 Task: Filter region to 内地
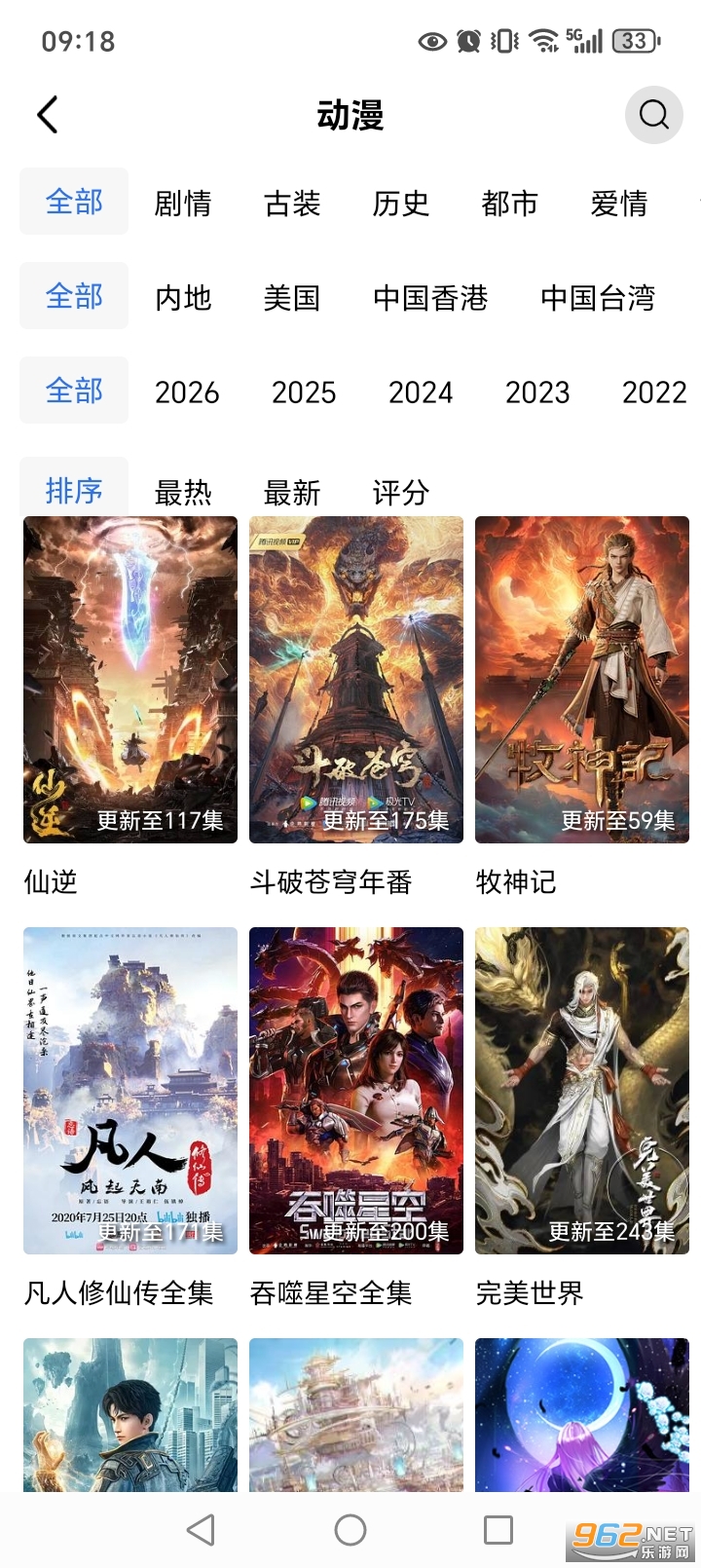point(183,297)
